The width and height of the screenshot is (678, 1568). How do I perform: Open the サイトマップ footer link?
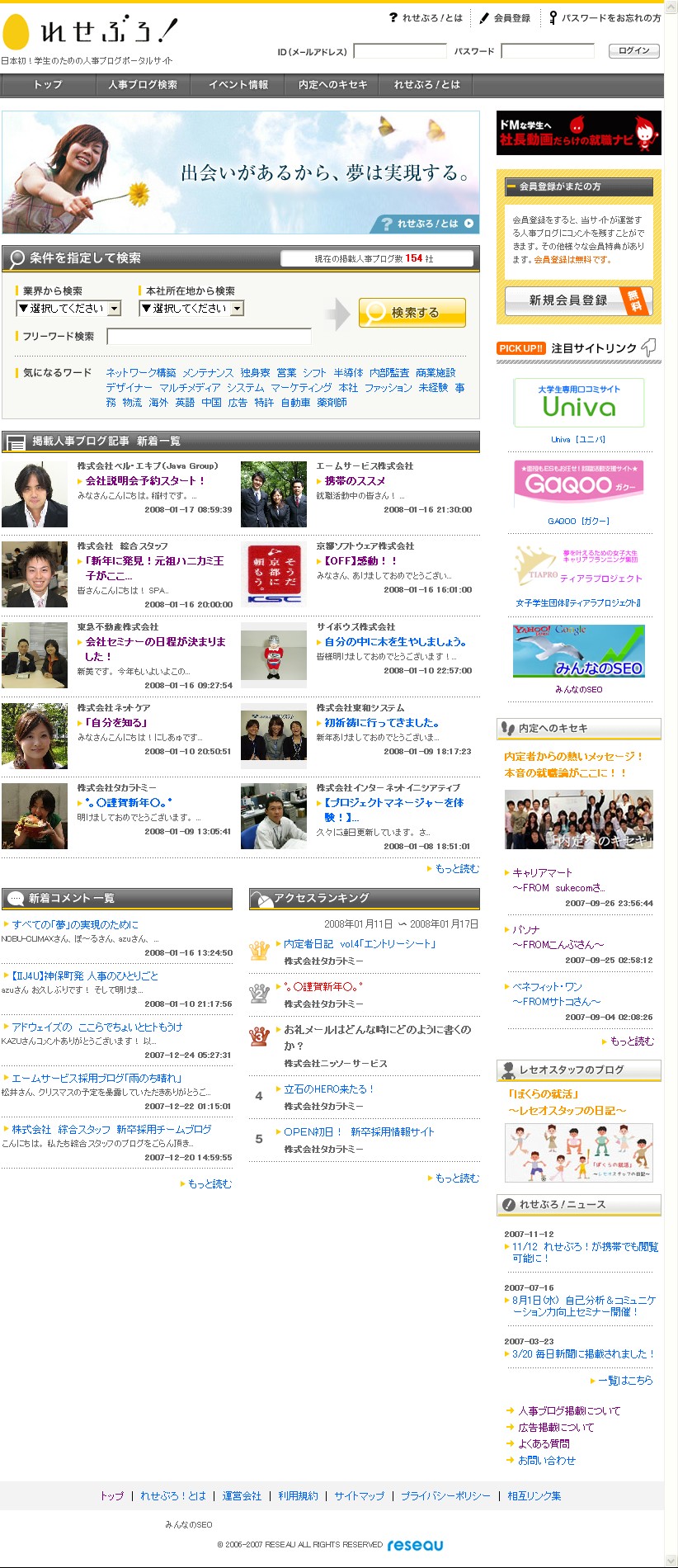[x=359, y=1495]
